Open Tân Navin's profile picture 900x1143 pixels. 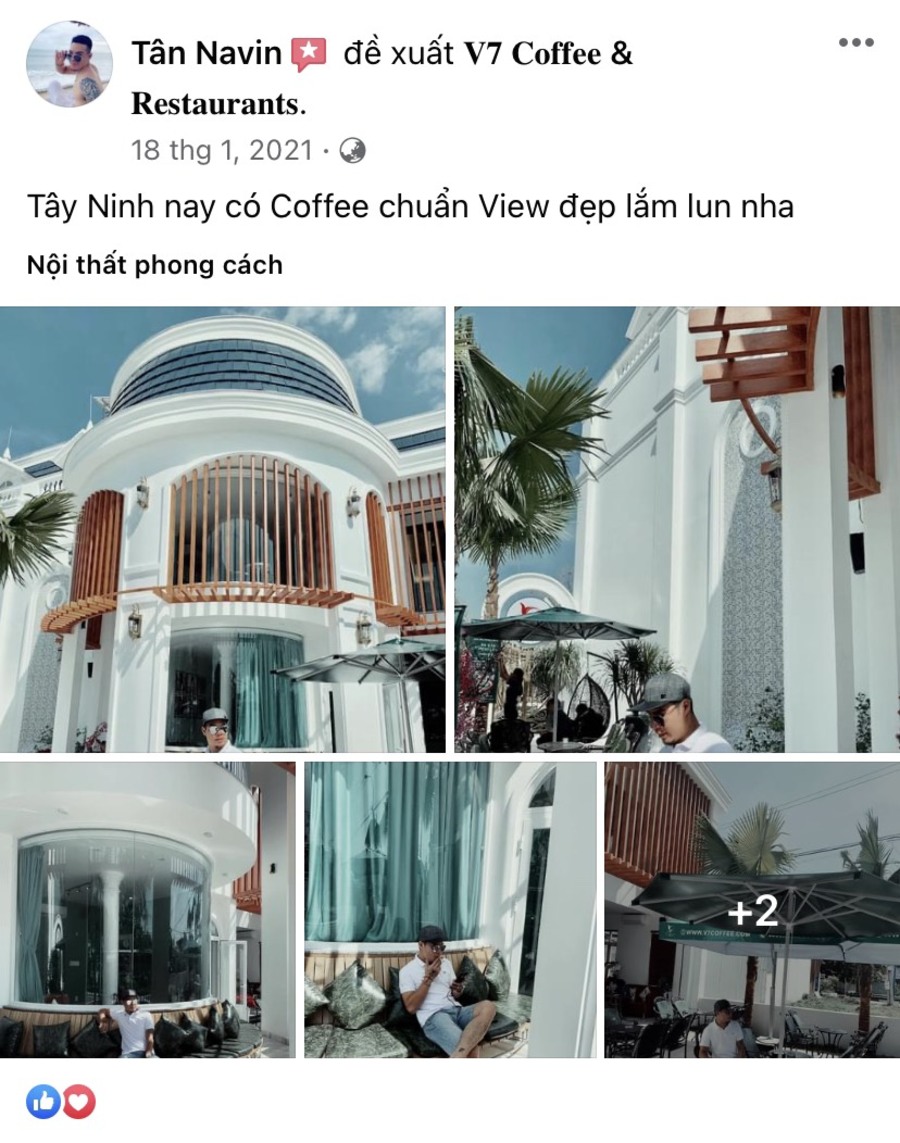[68, 63]
